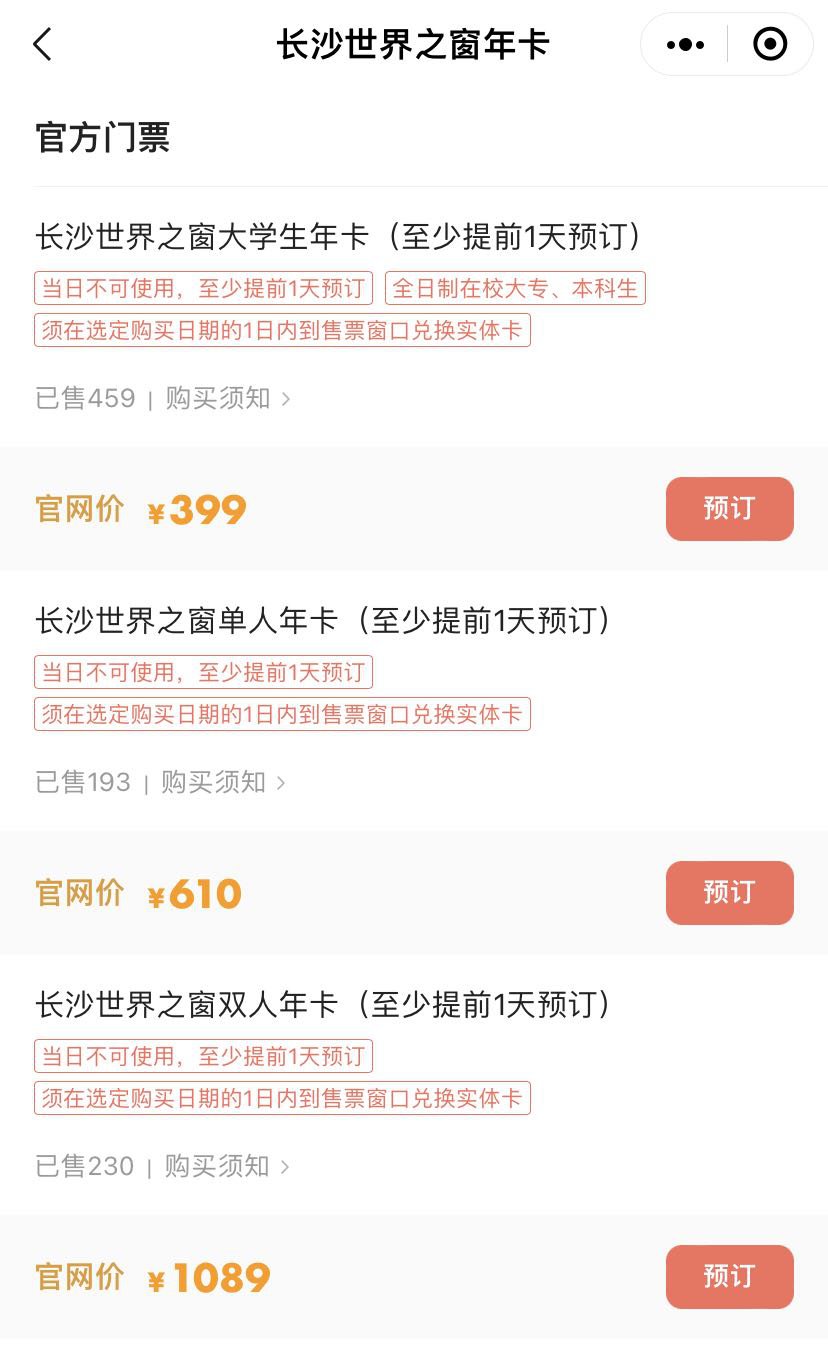Read 购买须知 for the 双人年卡
The width and height of the screenshot is (828, 1353).
pos(227,1166)
